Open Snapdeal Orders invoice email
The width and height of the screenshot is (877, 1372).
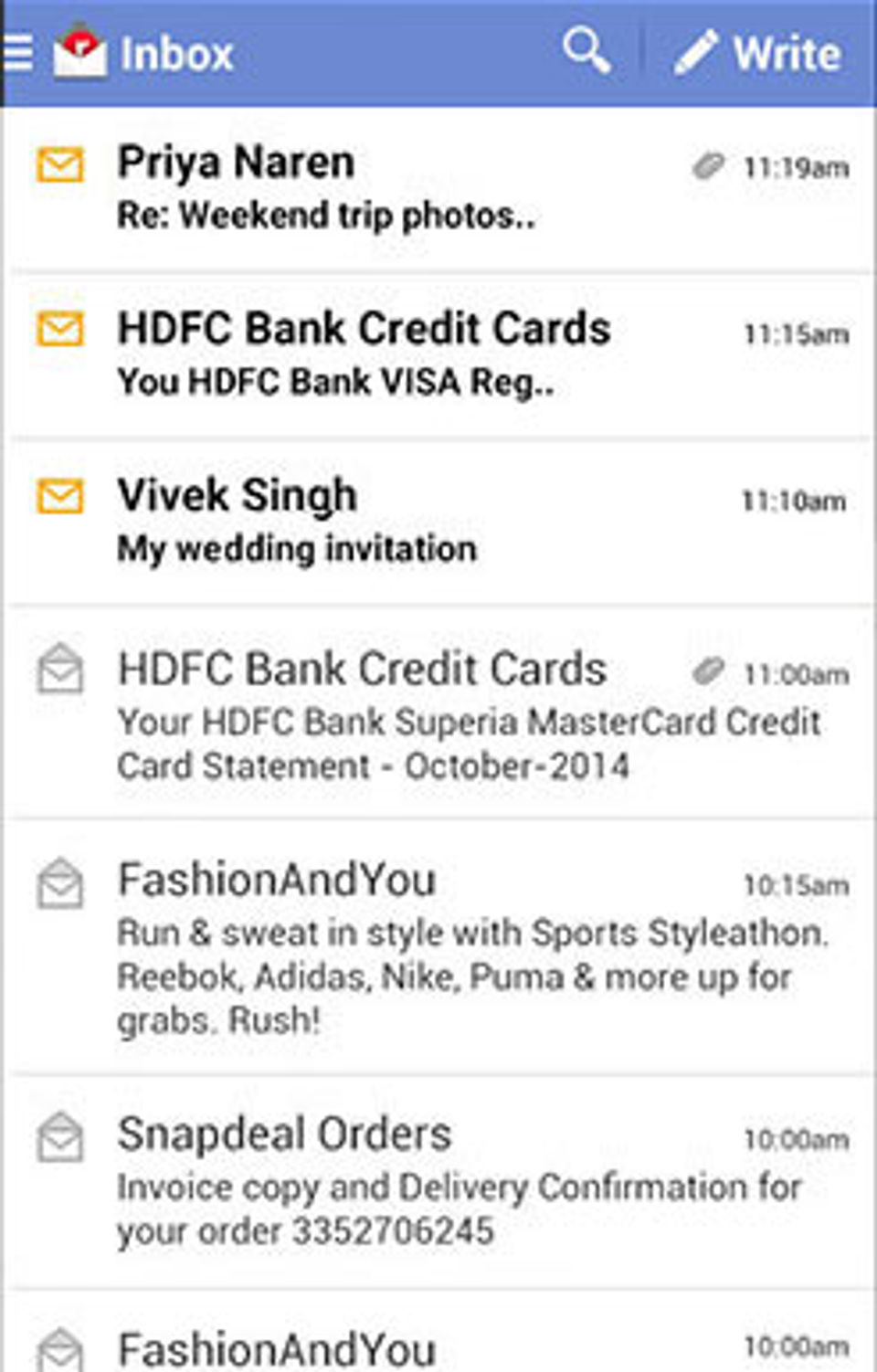438,1181
